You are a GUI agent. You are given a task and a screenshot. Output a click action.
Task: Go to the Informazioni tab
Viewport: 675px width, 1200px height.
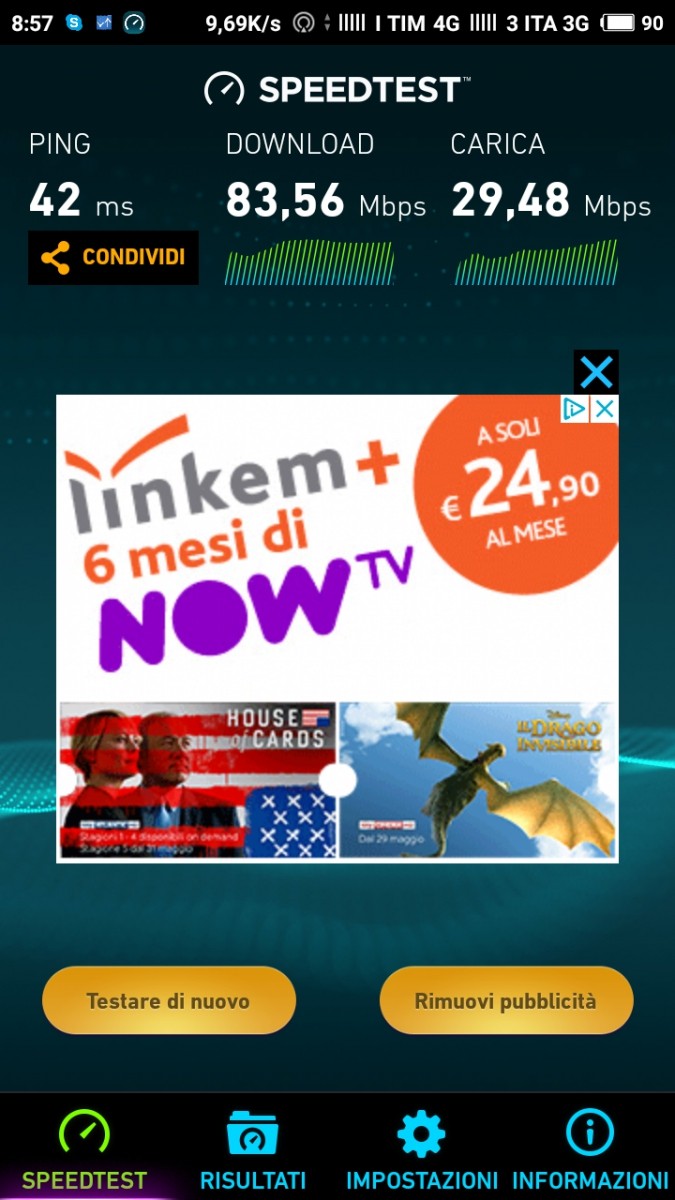[590, 1148]
